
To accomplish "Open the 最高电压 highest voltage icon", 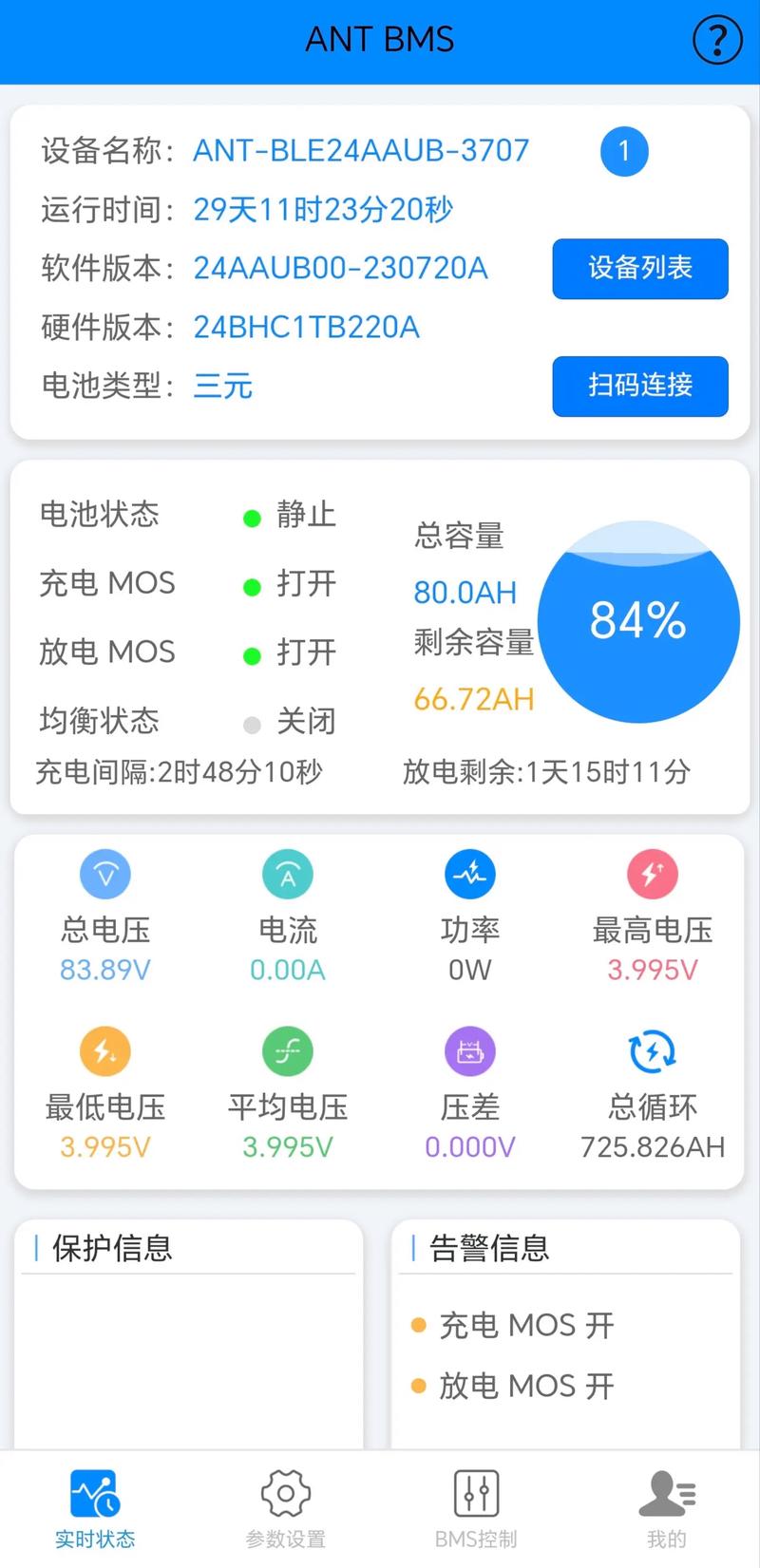I will point(652,874).
